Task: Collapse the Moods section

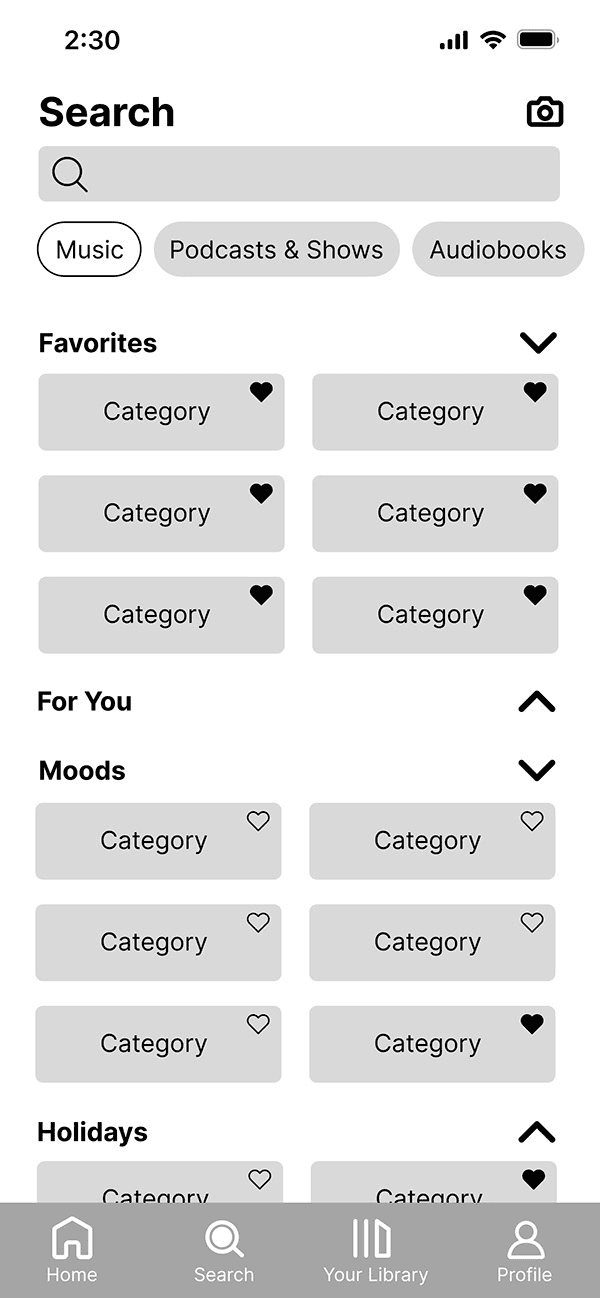Action: click(x=537, y=770)
